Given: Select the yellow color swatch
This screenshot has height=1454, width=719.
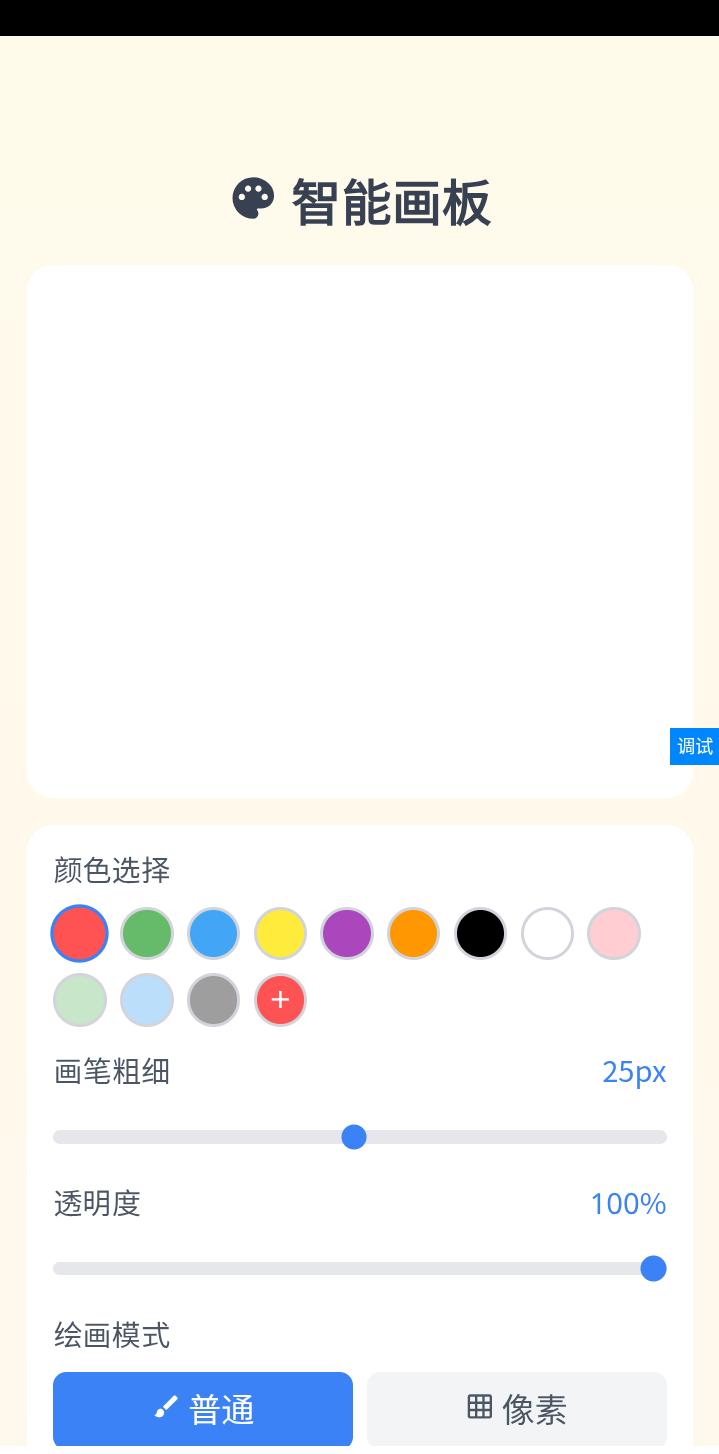Looking at the screenshot, I should click(x=280, y=933).
